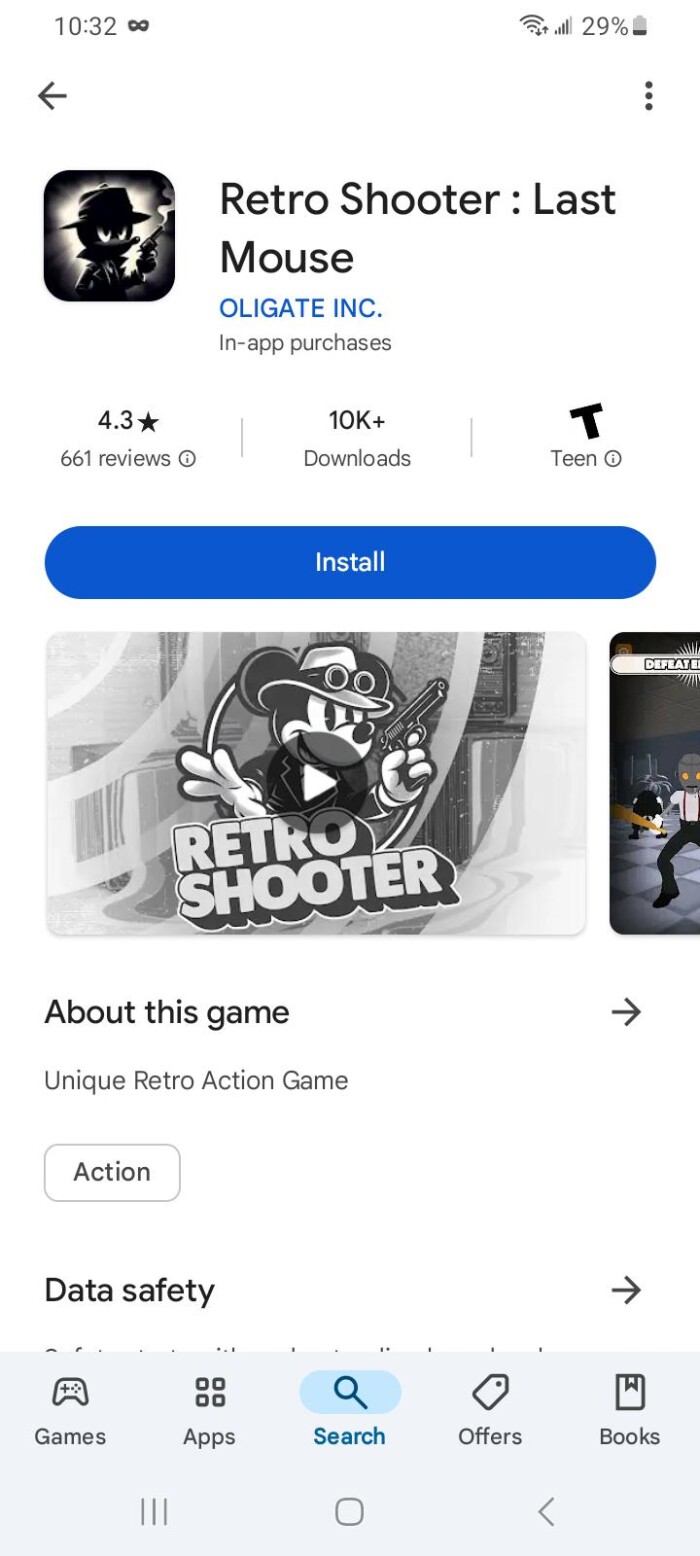
Task: Open the Search tab
Action: (349, 1410)
